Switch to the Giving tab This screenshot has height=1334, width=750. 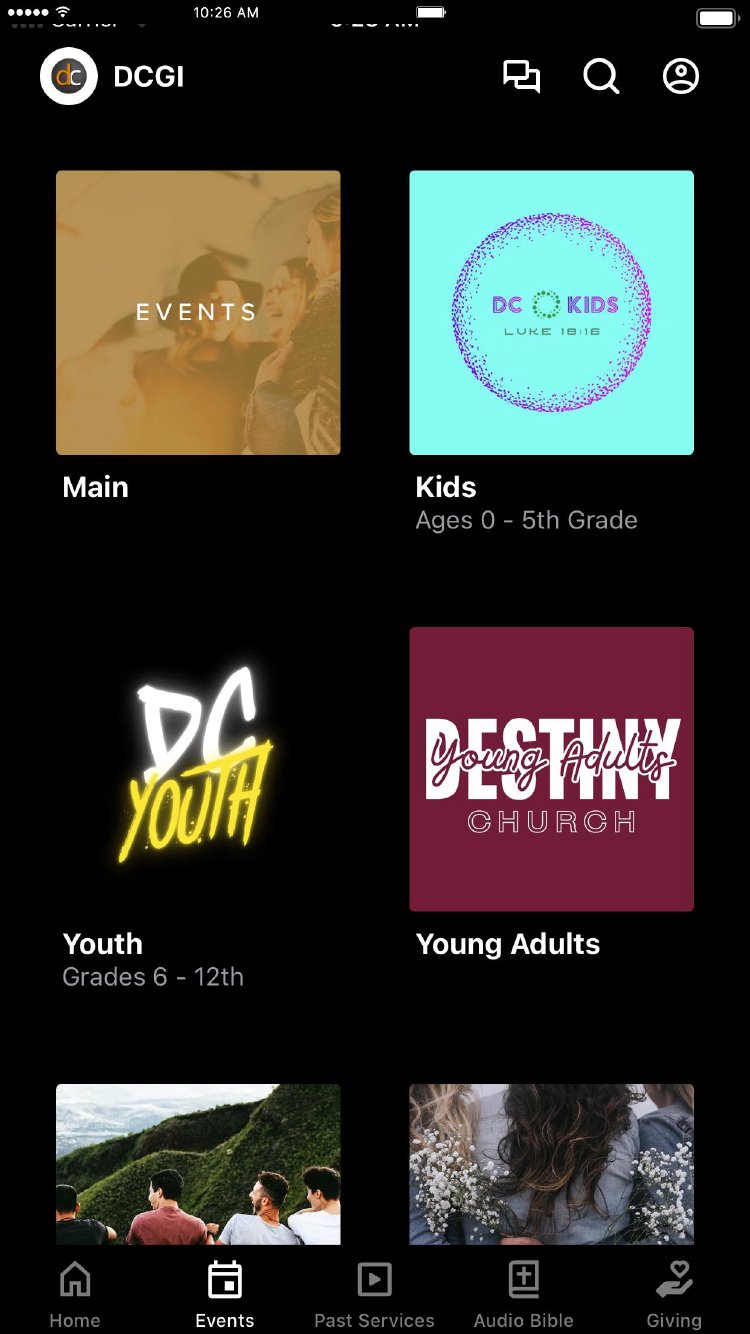click(x=674, y=1294)
